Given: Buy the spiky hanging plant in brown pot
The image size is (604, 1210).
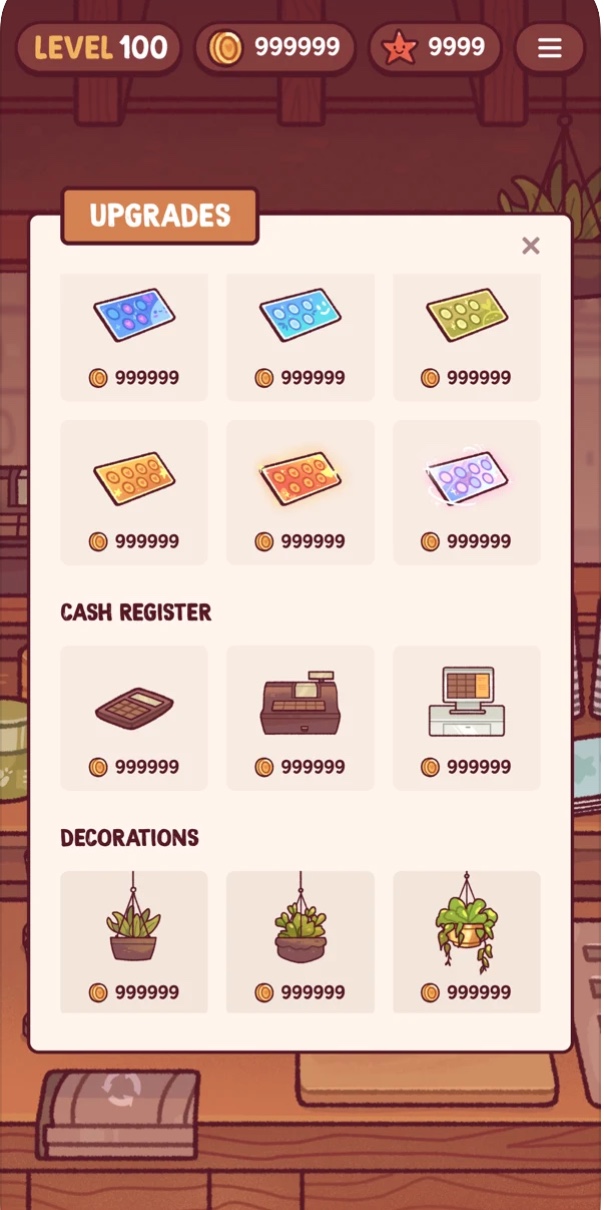Looking at the screenshot, I should pyautogui.click(x=134, y=940).
